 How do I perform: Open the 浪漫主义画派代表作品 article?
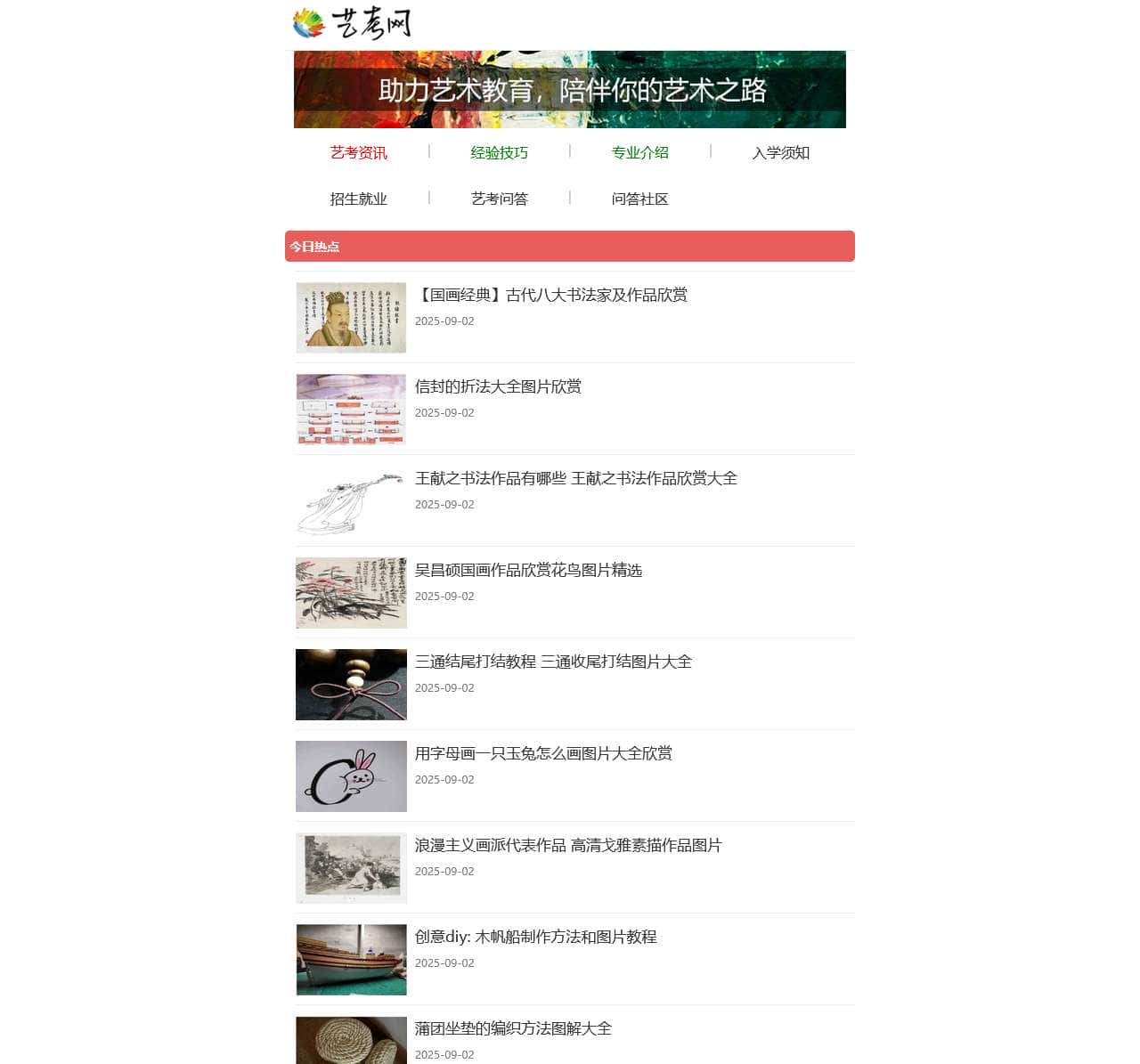[568, 845]
